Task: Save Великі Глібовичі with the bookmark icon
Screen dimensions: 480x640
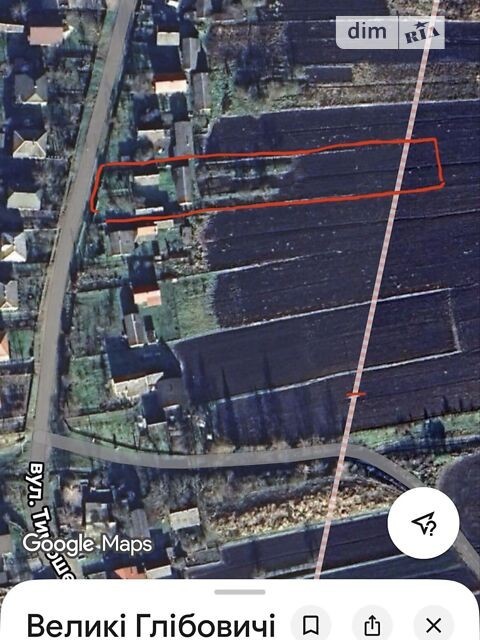Action: 311,625
